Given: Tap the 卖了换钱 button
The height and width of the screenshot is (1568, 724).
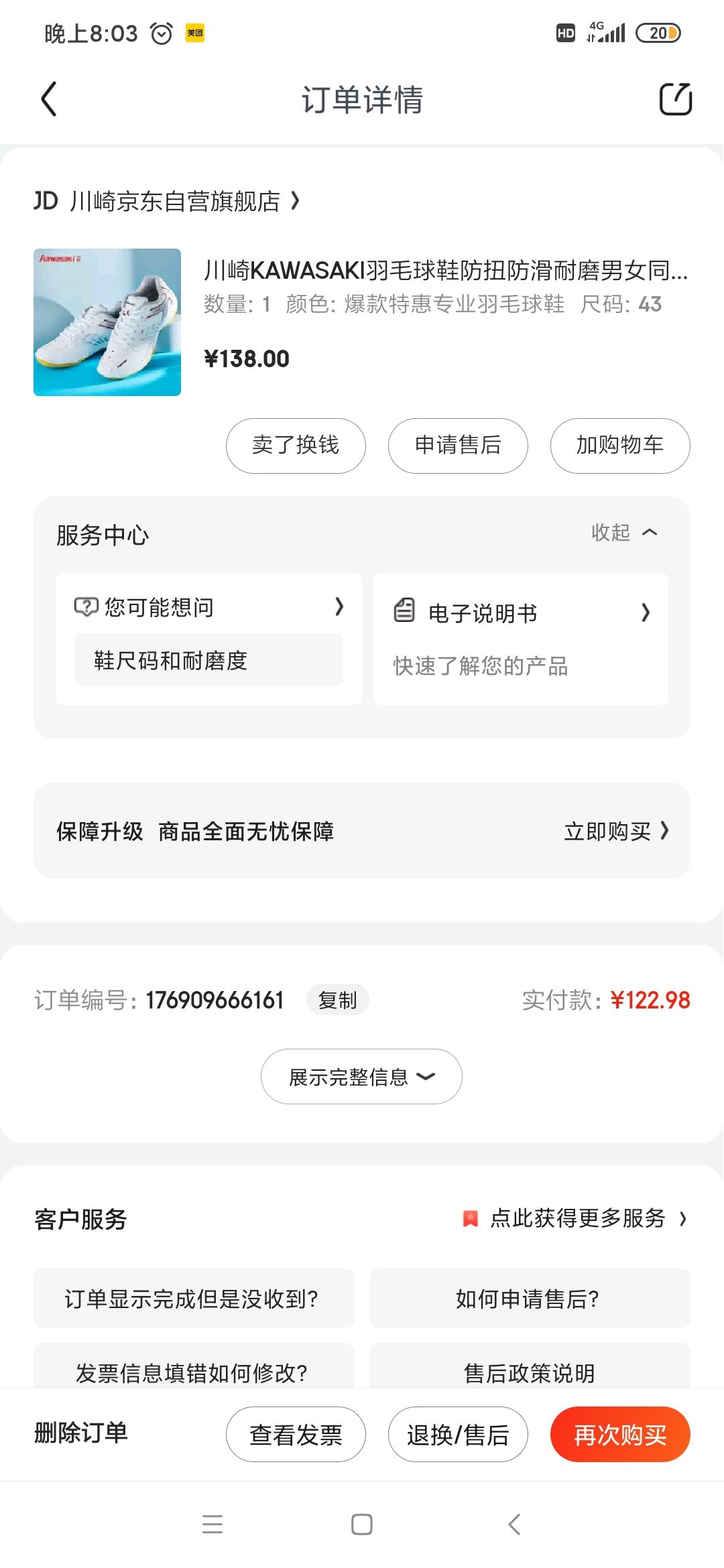Looking at the screenshot, I should 296,446.
